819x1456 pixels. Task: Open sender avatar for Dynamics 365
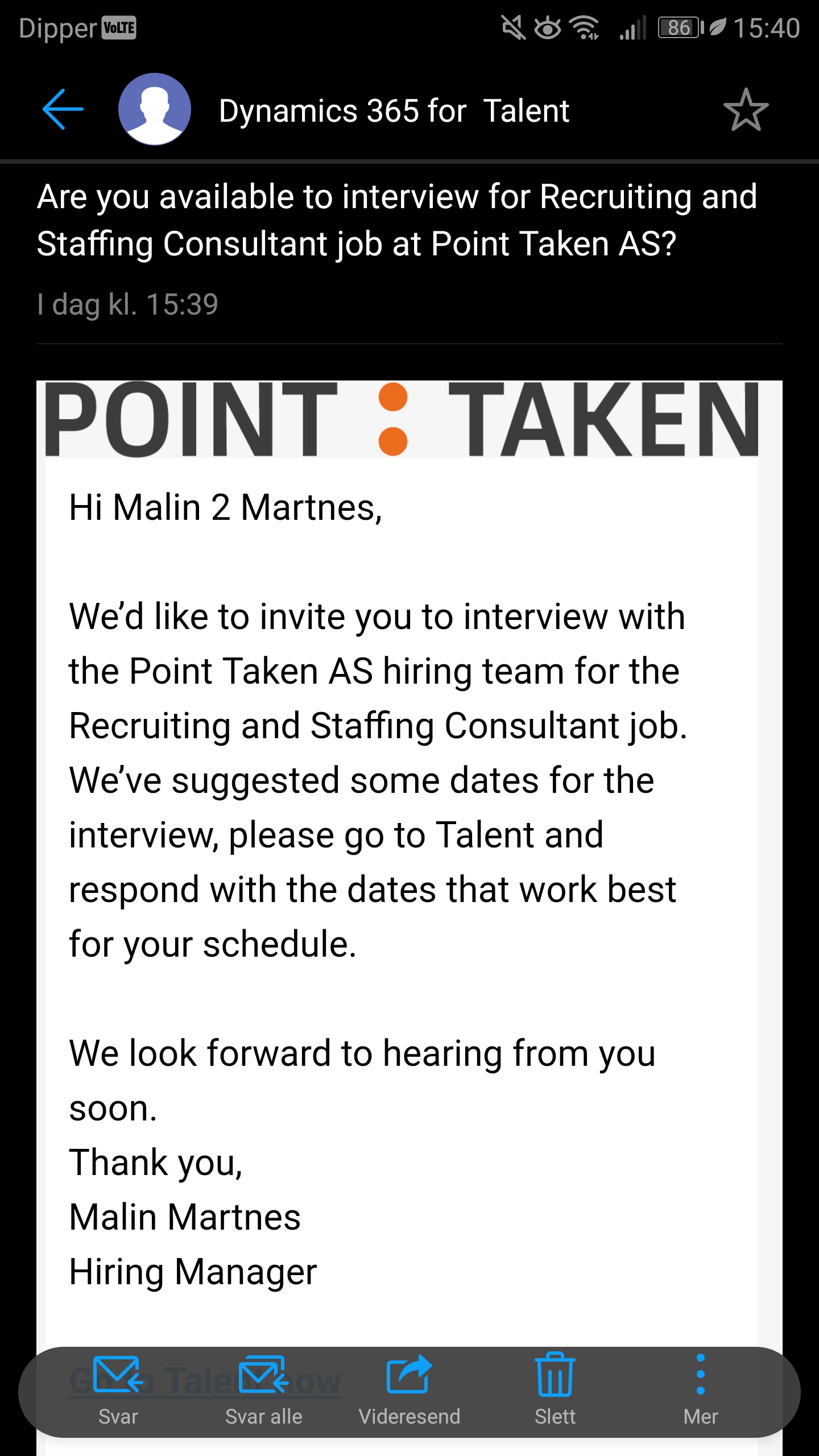tap(154, 109)
